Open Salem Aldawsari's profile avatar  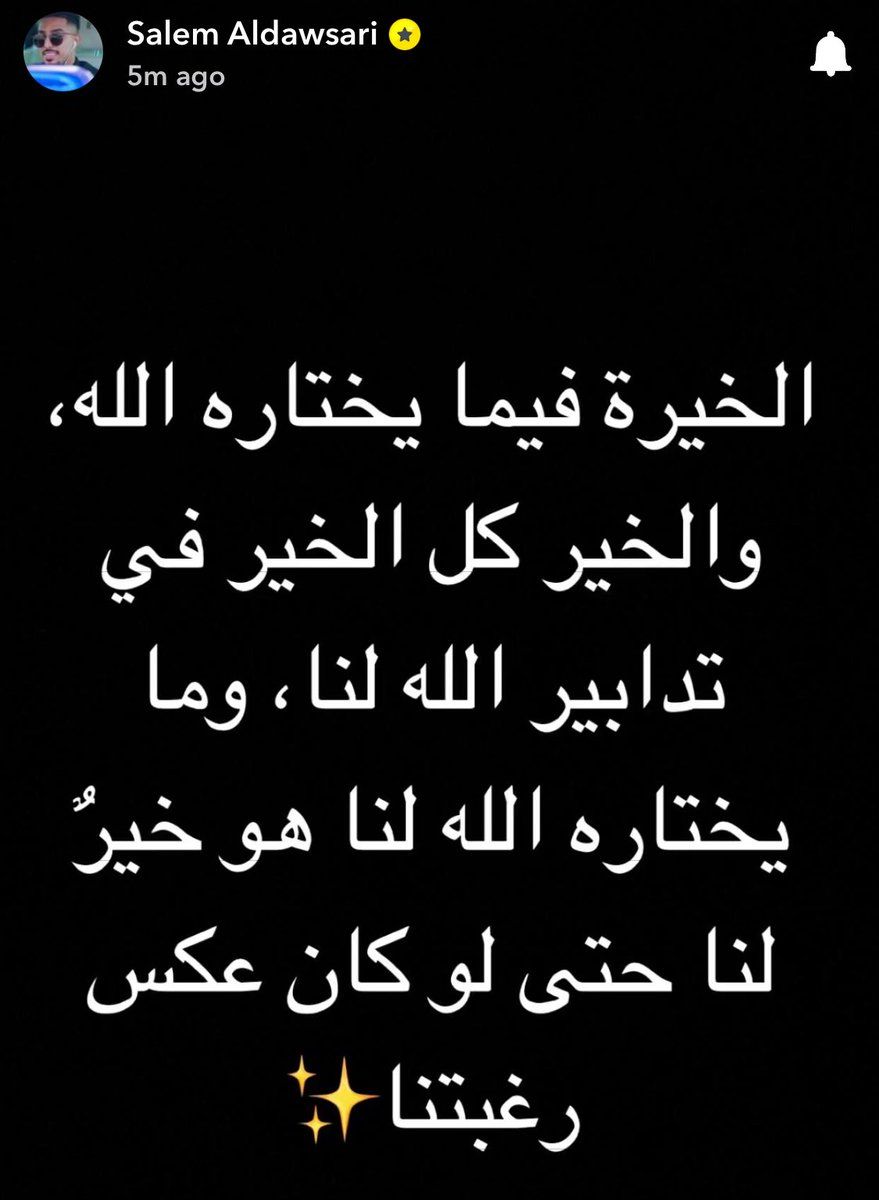[x=62, y=50]
